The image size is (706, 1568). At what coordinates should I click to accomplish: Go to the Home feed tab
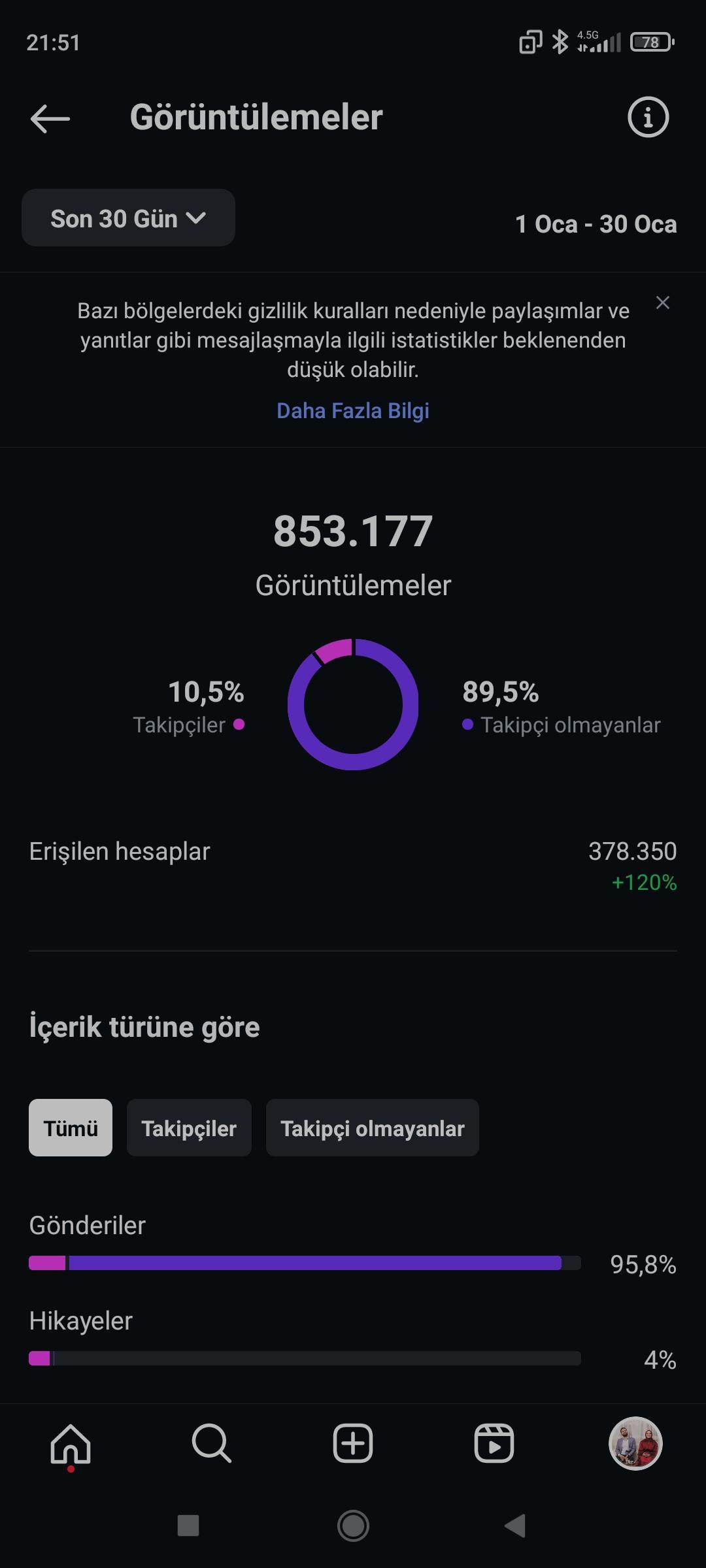[x=71, y=1444]
